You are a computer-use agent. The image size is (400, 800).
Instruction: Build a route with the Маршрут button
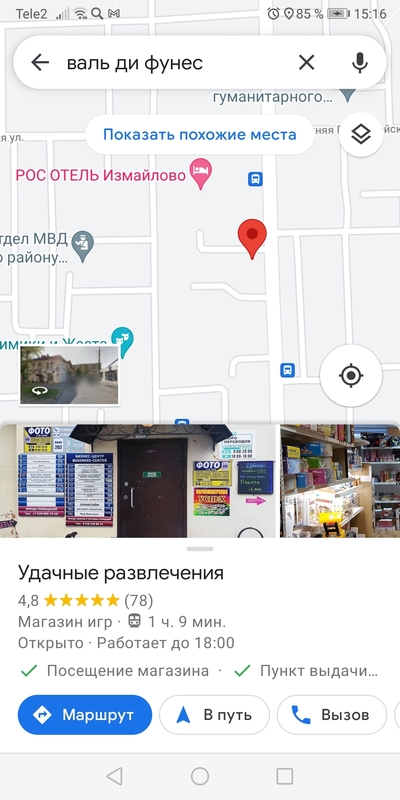pyautogui.click(x=85, y=714)
